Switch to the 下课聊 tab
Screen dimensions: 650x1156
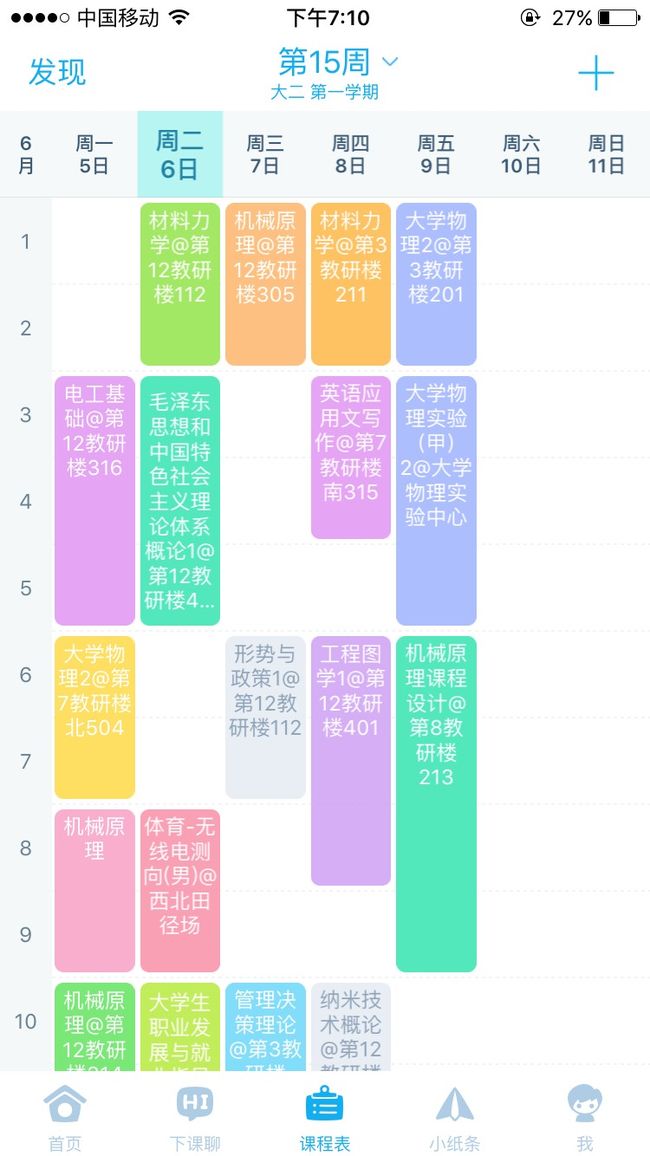(195, 1117)
